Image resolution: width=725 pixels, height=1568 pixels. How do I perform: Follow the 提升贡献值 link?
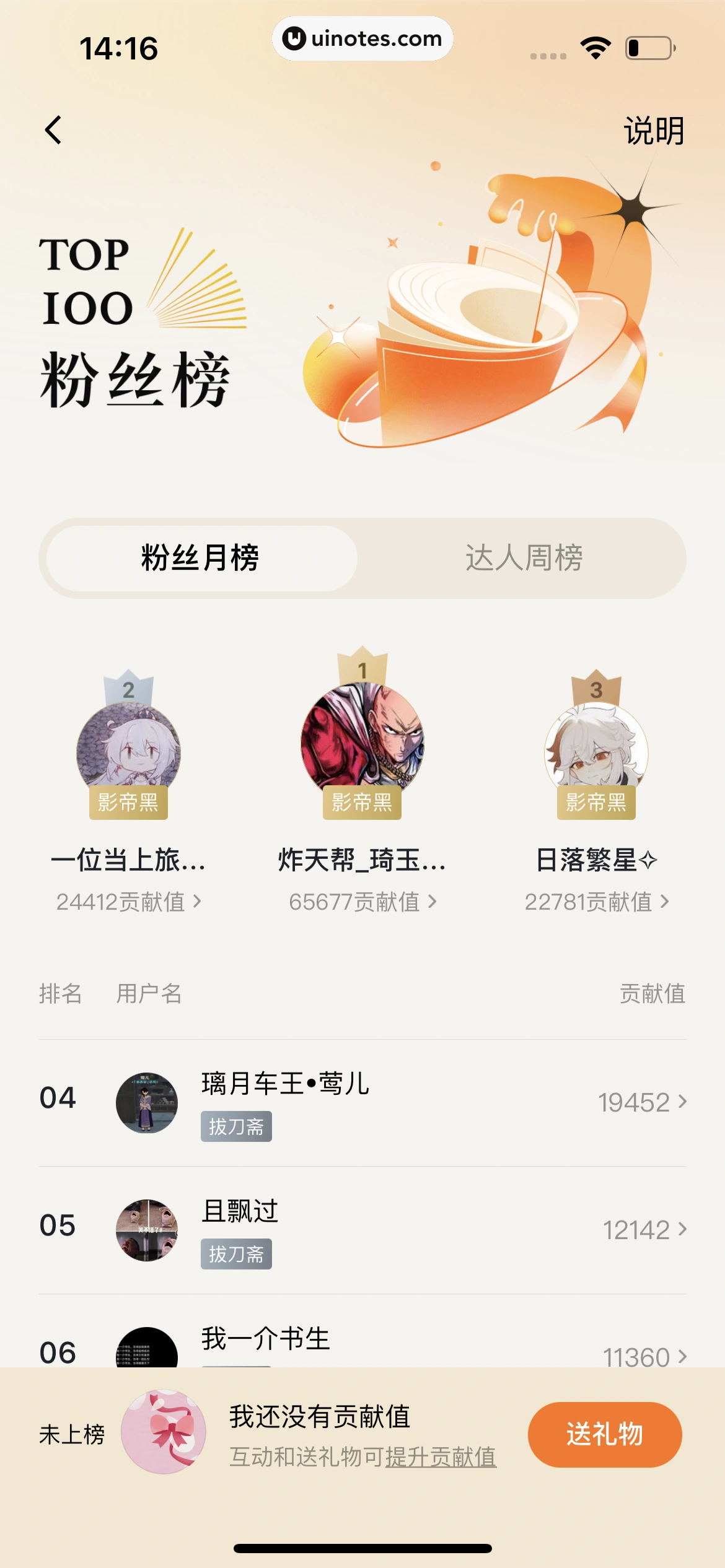pos(441,1457)
